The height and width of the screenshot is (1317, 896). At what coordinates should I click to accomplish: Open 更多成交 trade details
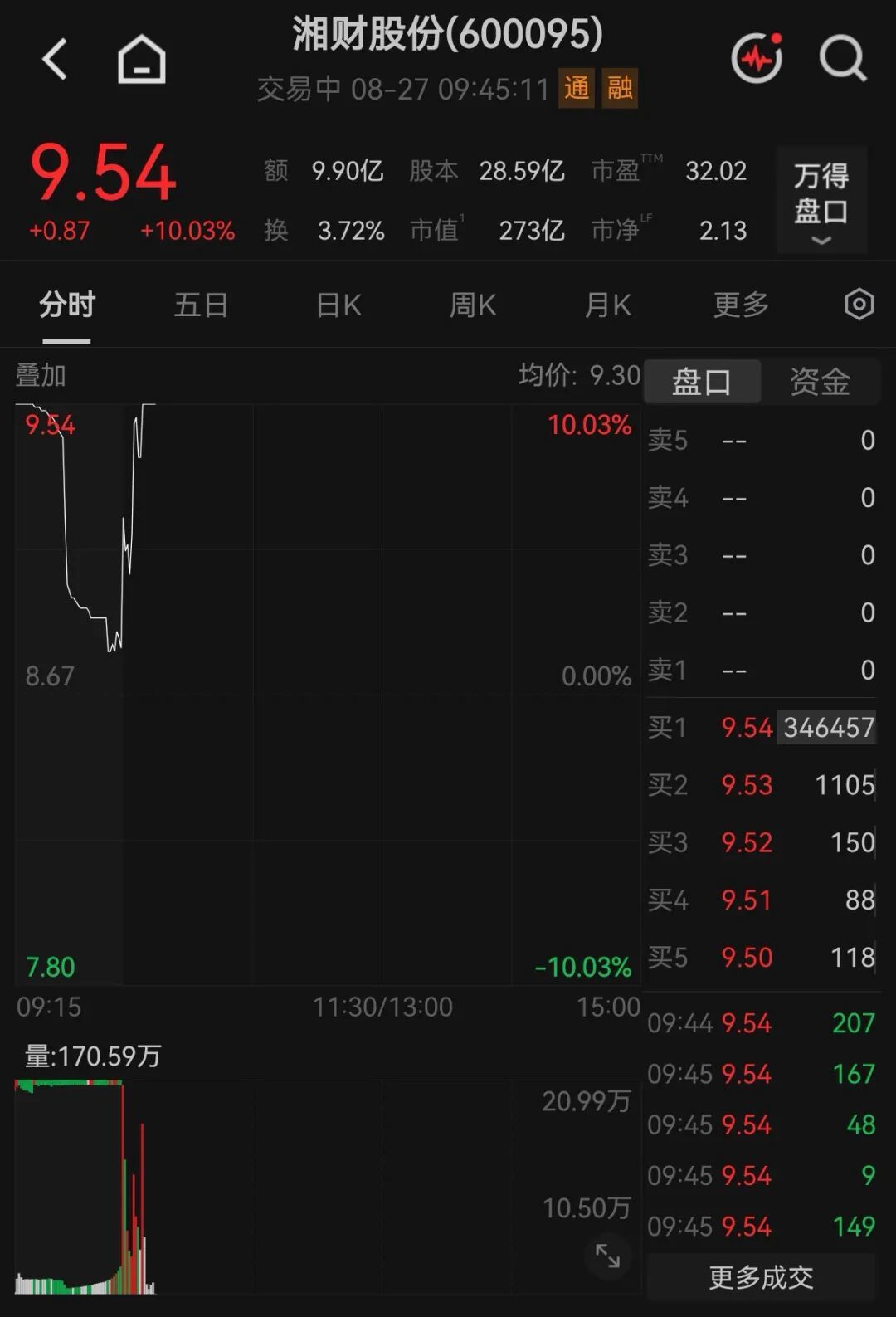point(761,1277)
